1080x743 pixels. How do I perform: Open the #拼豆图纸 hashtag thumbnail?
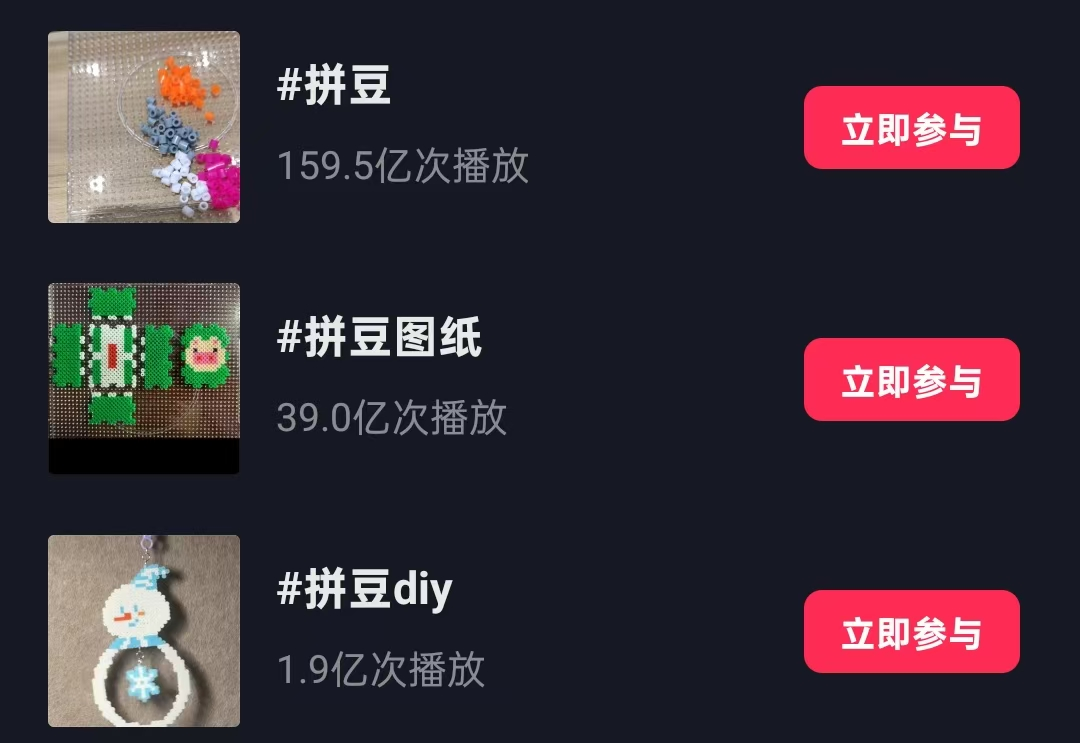click(144, 378)
